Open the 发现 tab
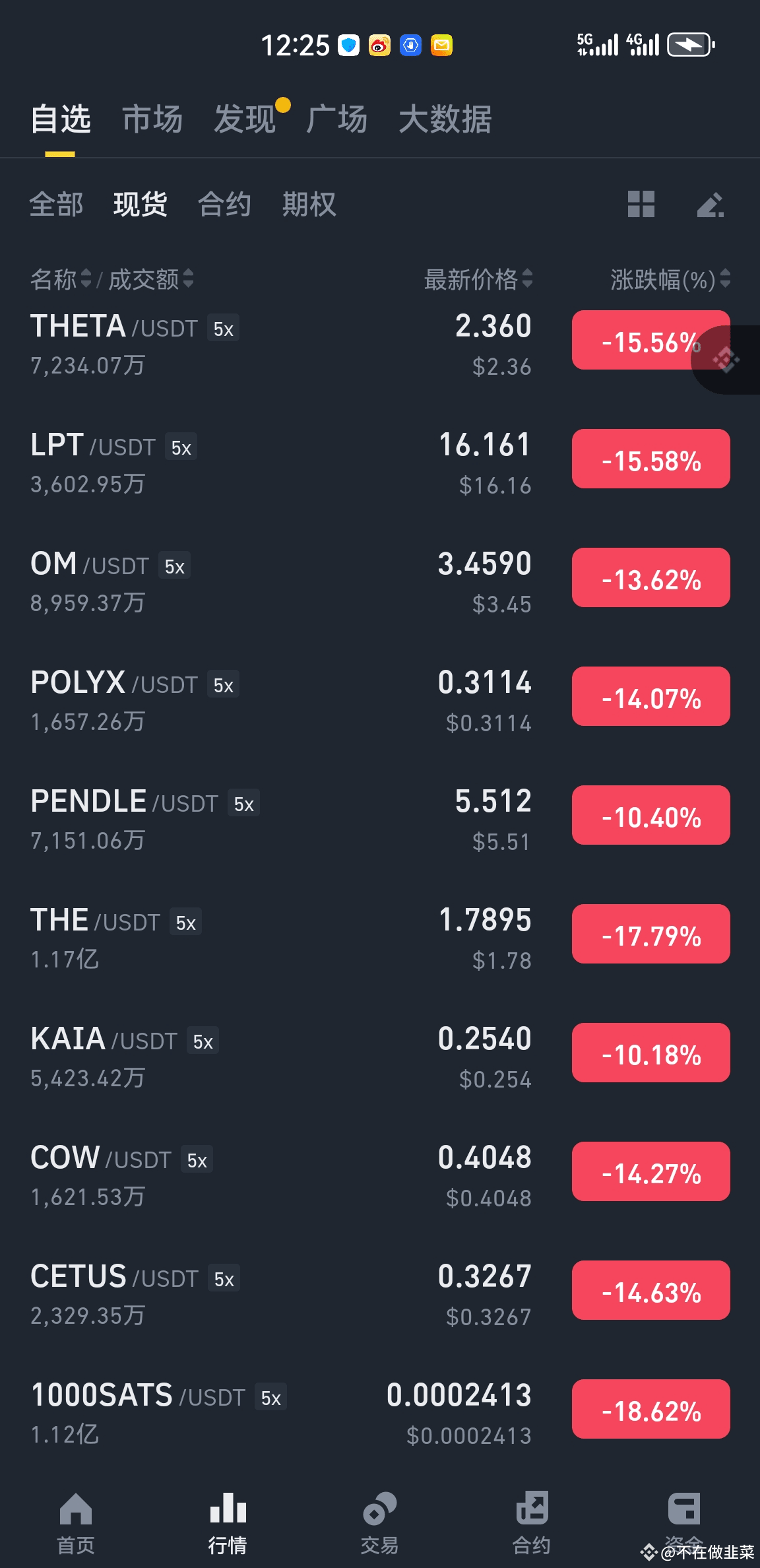This screenshot has height=1568, width=760. tap(245, 119)
